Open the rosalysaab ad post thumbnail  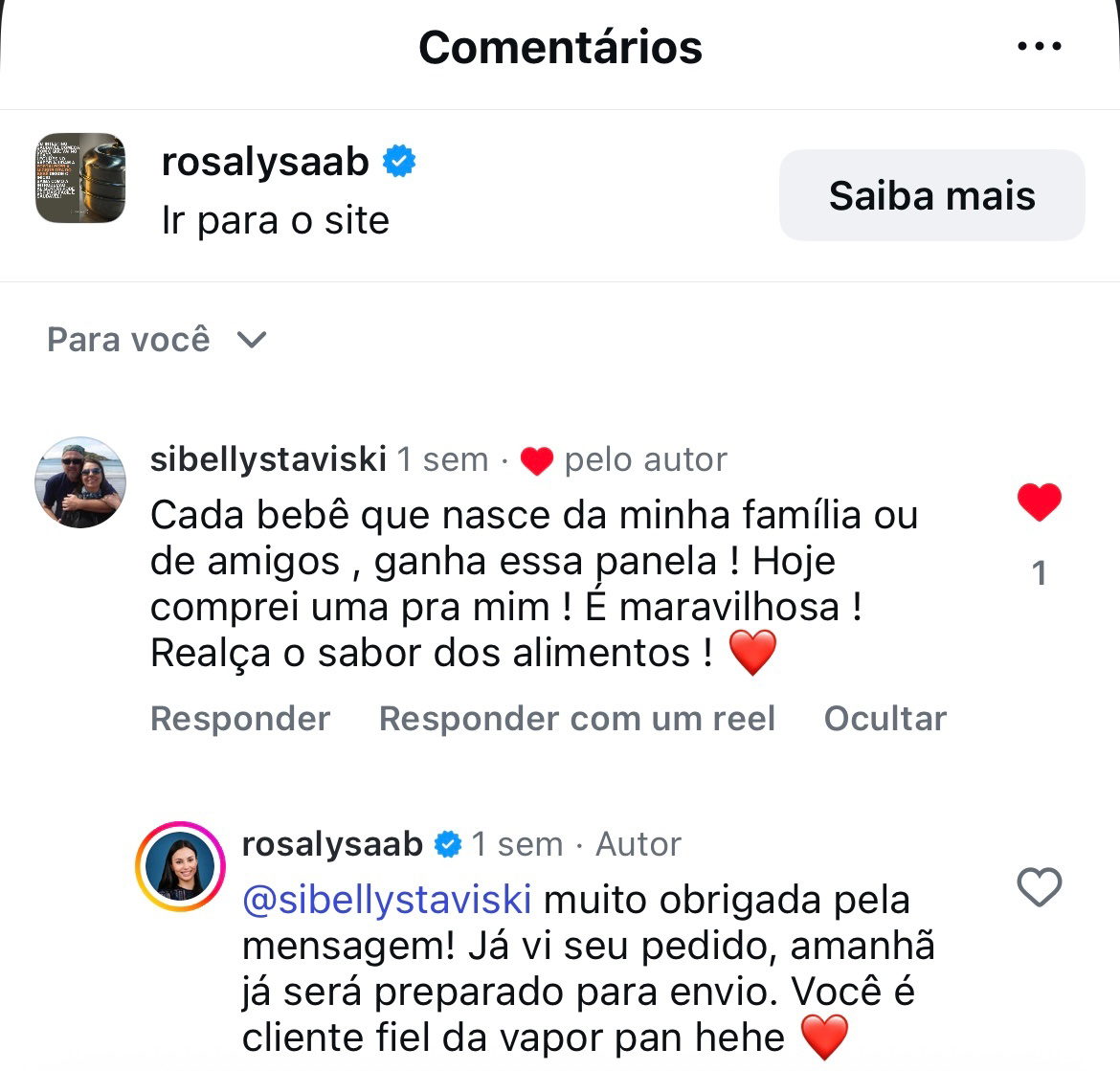(x=80, y=178)
